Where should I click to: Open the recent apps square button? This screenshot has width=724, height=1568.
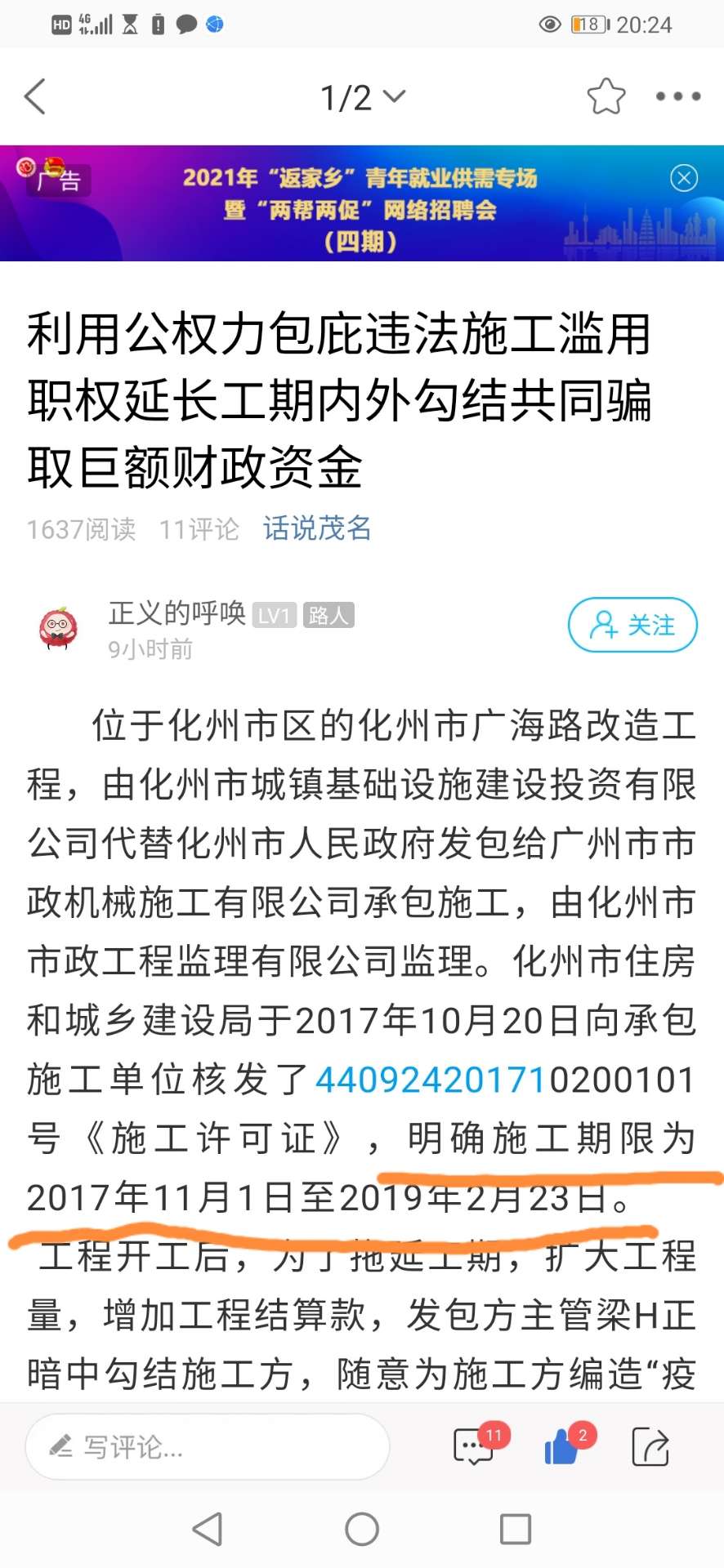pos(516,1529)
